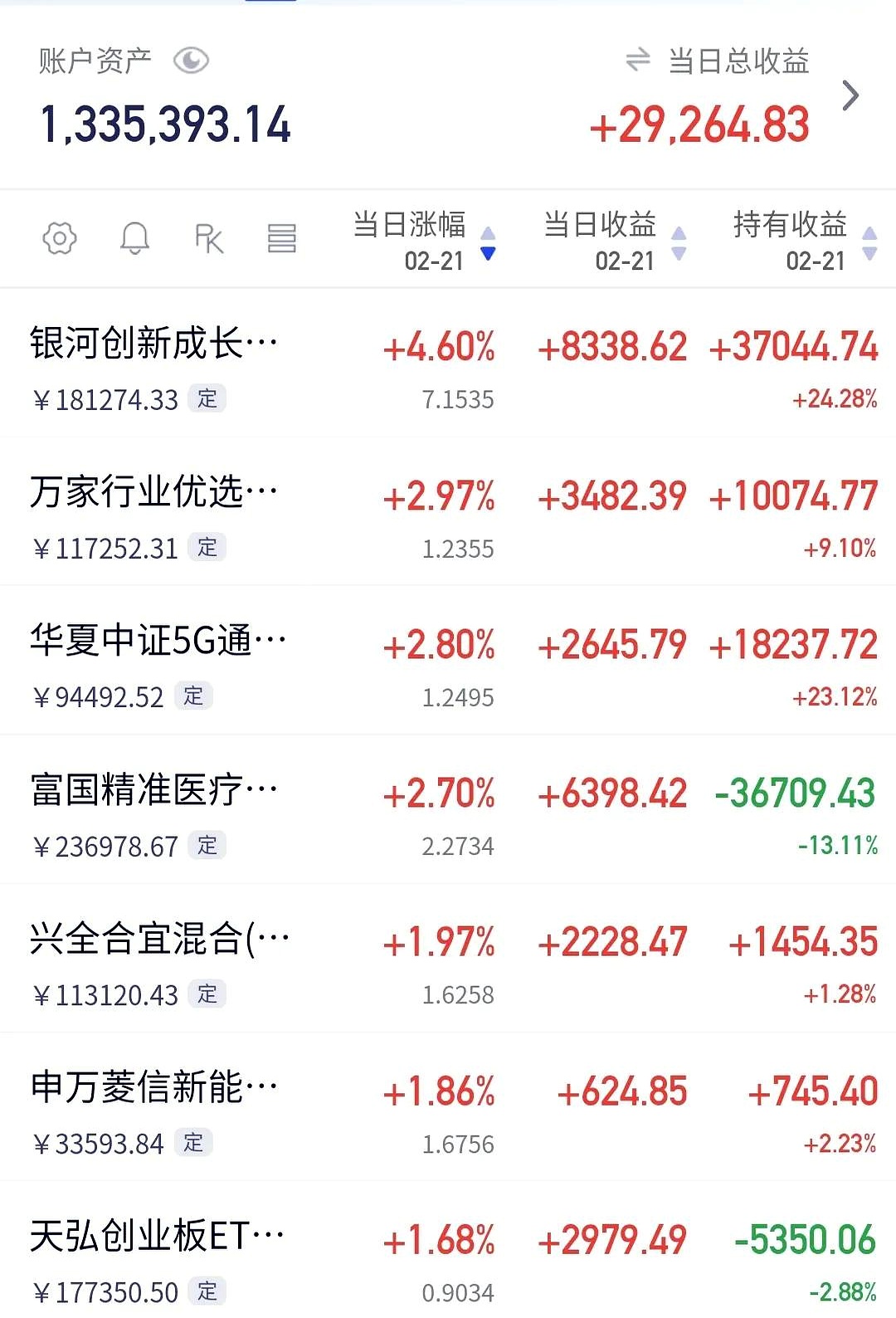Click the up arrow beside 持有收益 02-21
This screenshot has height=1318, width=896.
[x=869, y=235]
